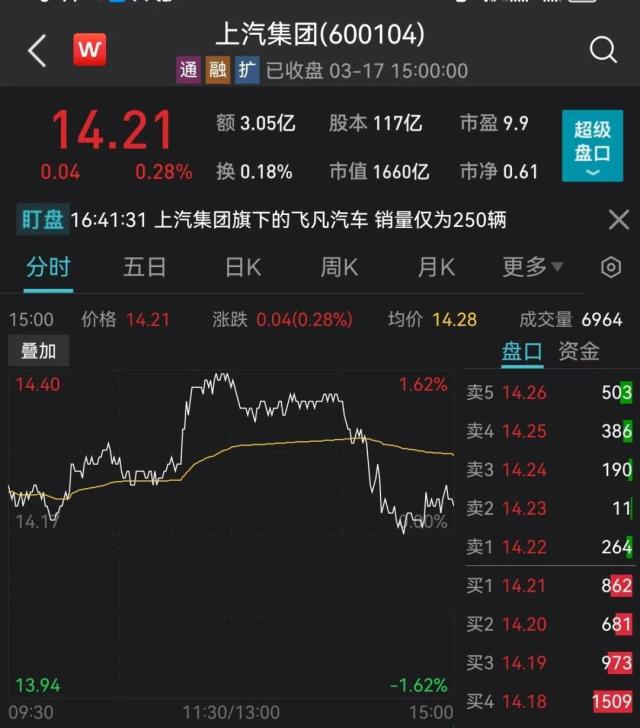Open stock search magnifier
This screenshot has width=640, height=728.
603,50
